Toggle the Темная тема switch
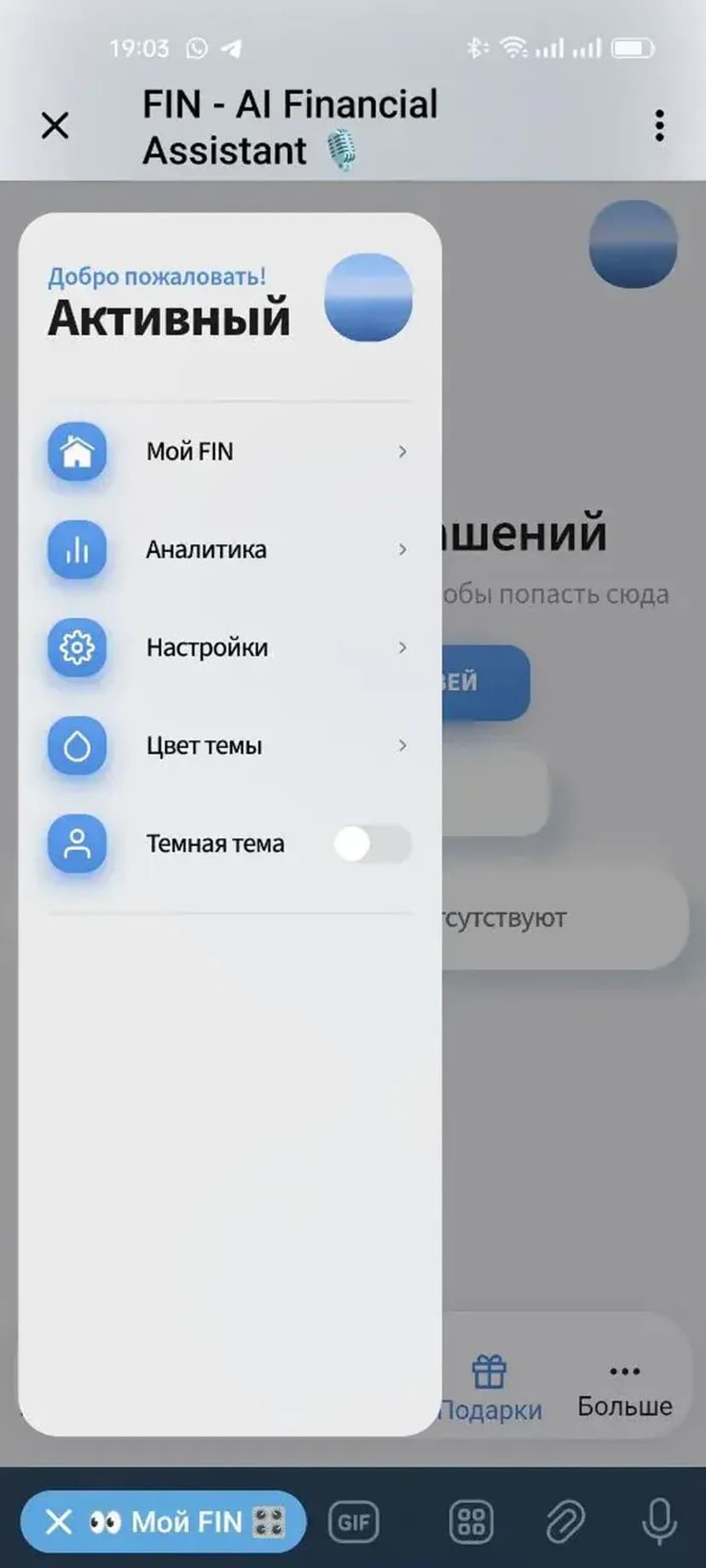The width and height of the screenshot is (706, 1568). point(373,845)
